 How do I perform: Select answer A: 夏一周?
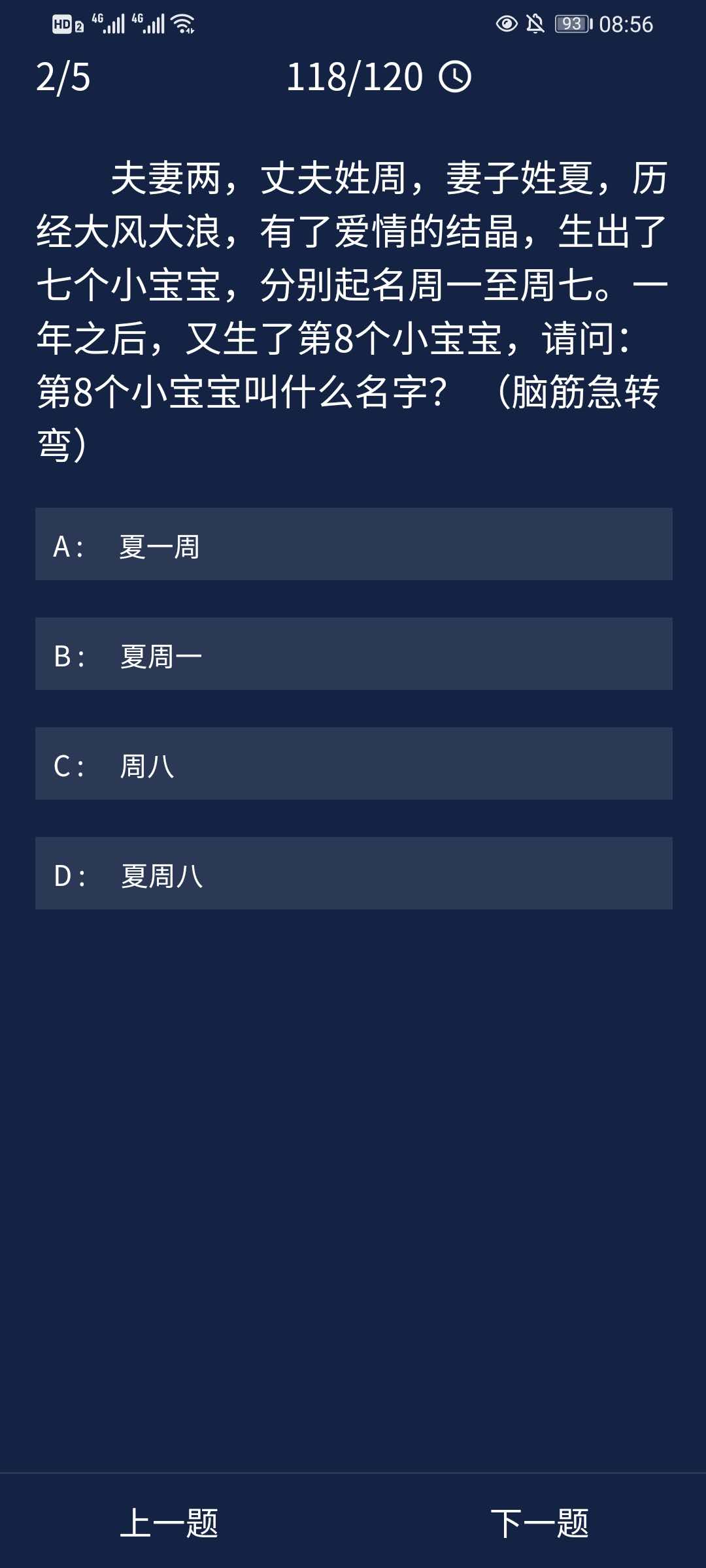click(353, 544)
